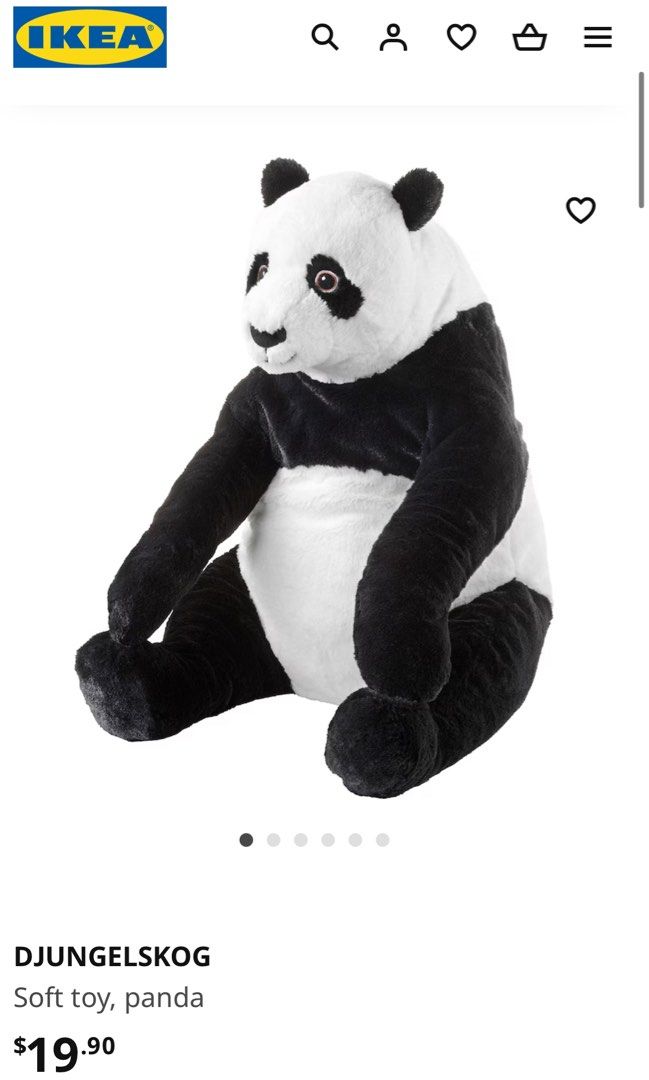Open the shopping basket
This screenshot has height=1080, width=649.
point(529,38)
